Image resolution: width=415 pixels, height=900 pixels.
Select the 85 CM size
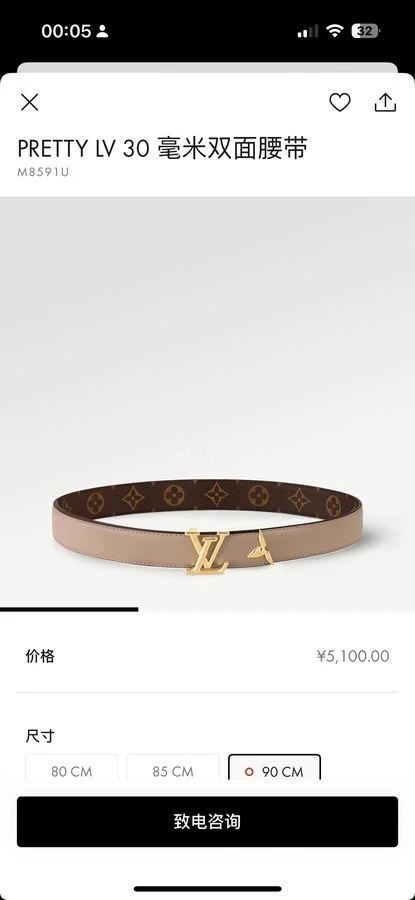173,767
